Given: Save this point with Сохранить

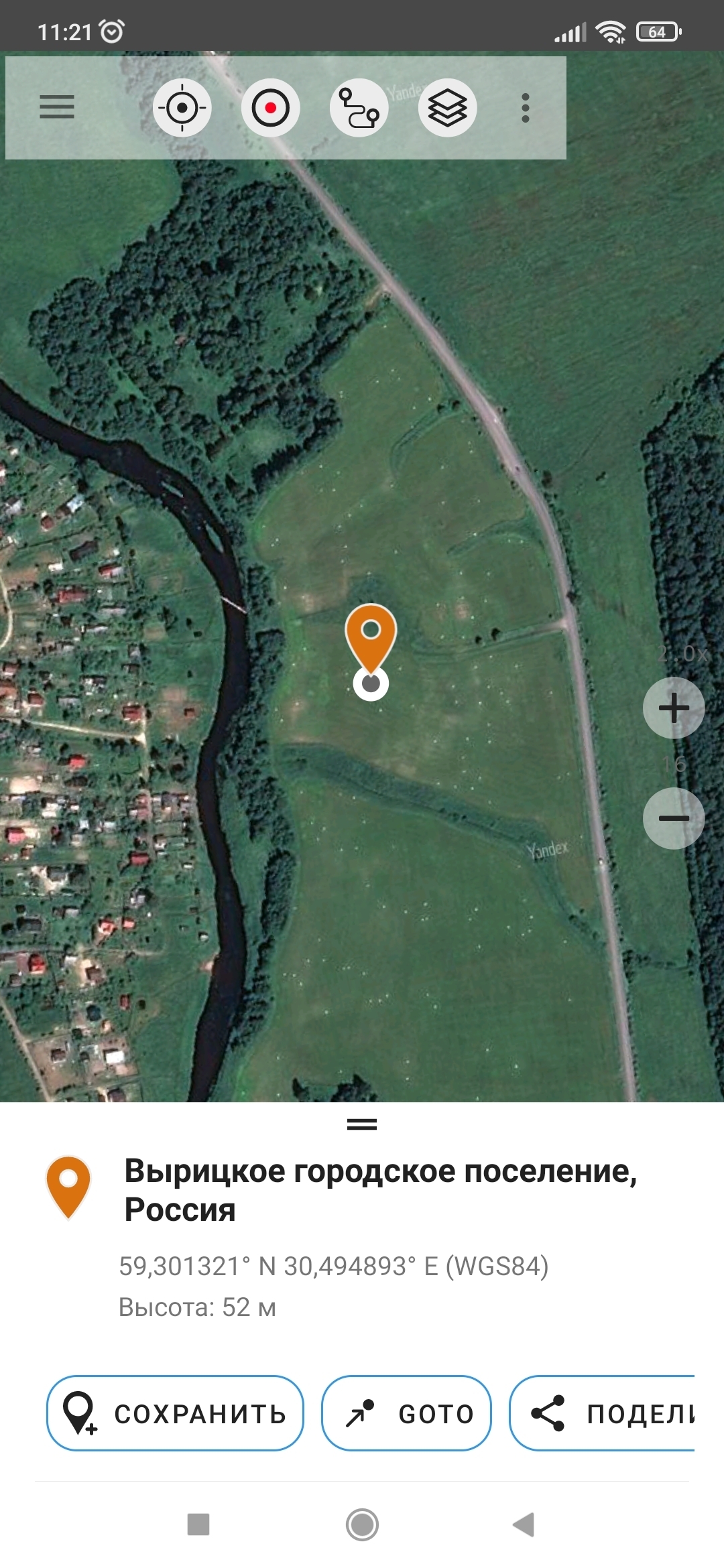Looking at the screenshot, I should (x=175, y=1413).
